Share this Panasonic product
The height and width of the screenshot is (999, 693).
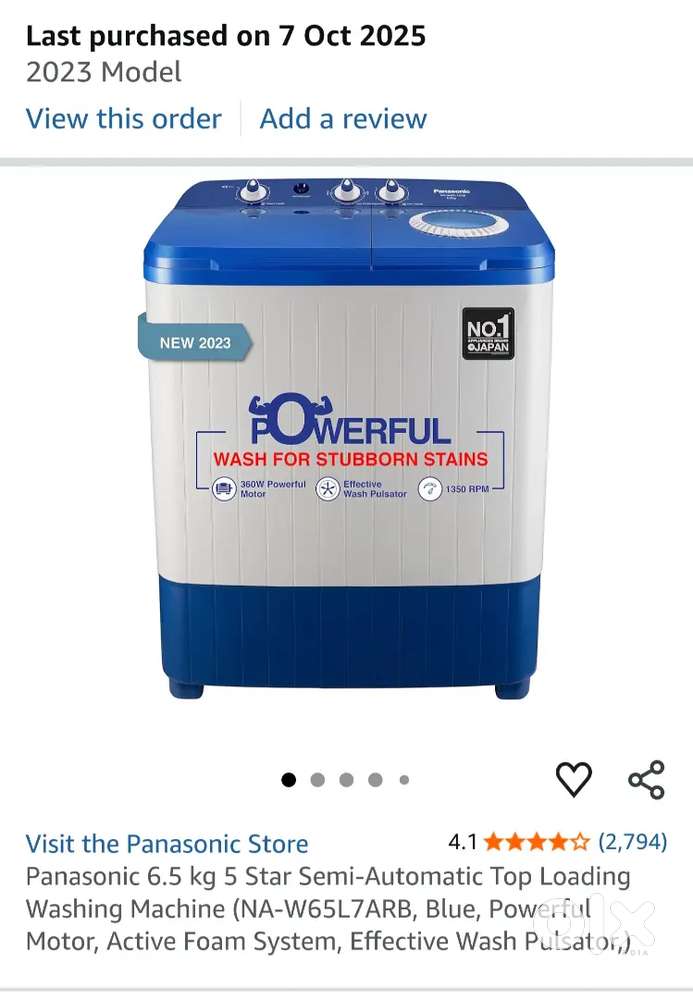coord(646,779)
